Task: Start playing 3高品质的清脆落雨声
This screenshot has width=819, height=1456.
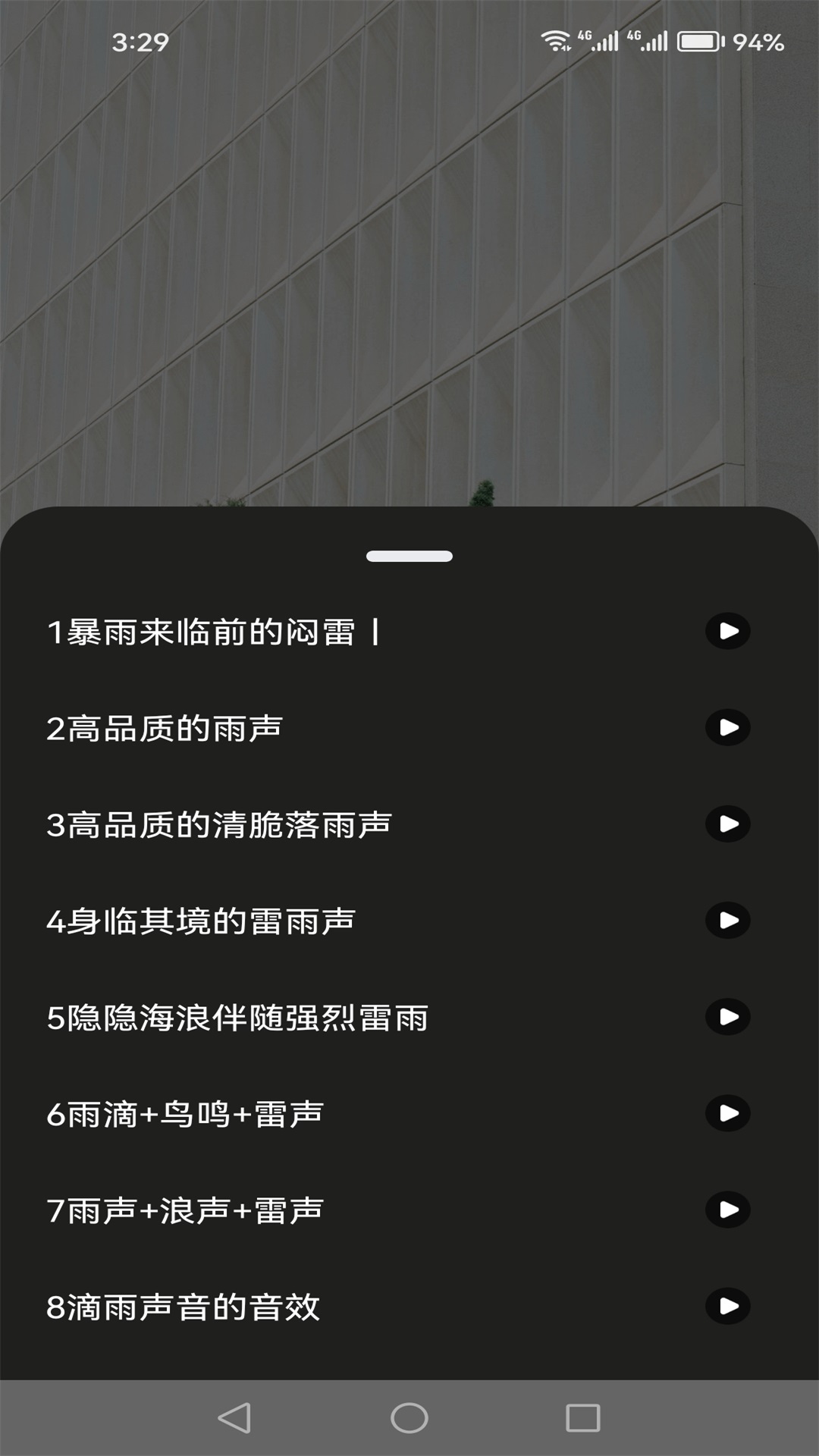Action: coord(727,824)
